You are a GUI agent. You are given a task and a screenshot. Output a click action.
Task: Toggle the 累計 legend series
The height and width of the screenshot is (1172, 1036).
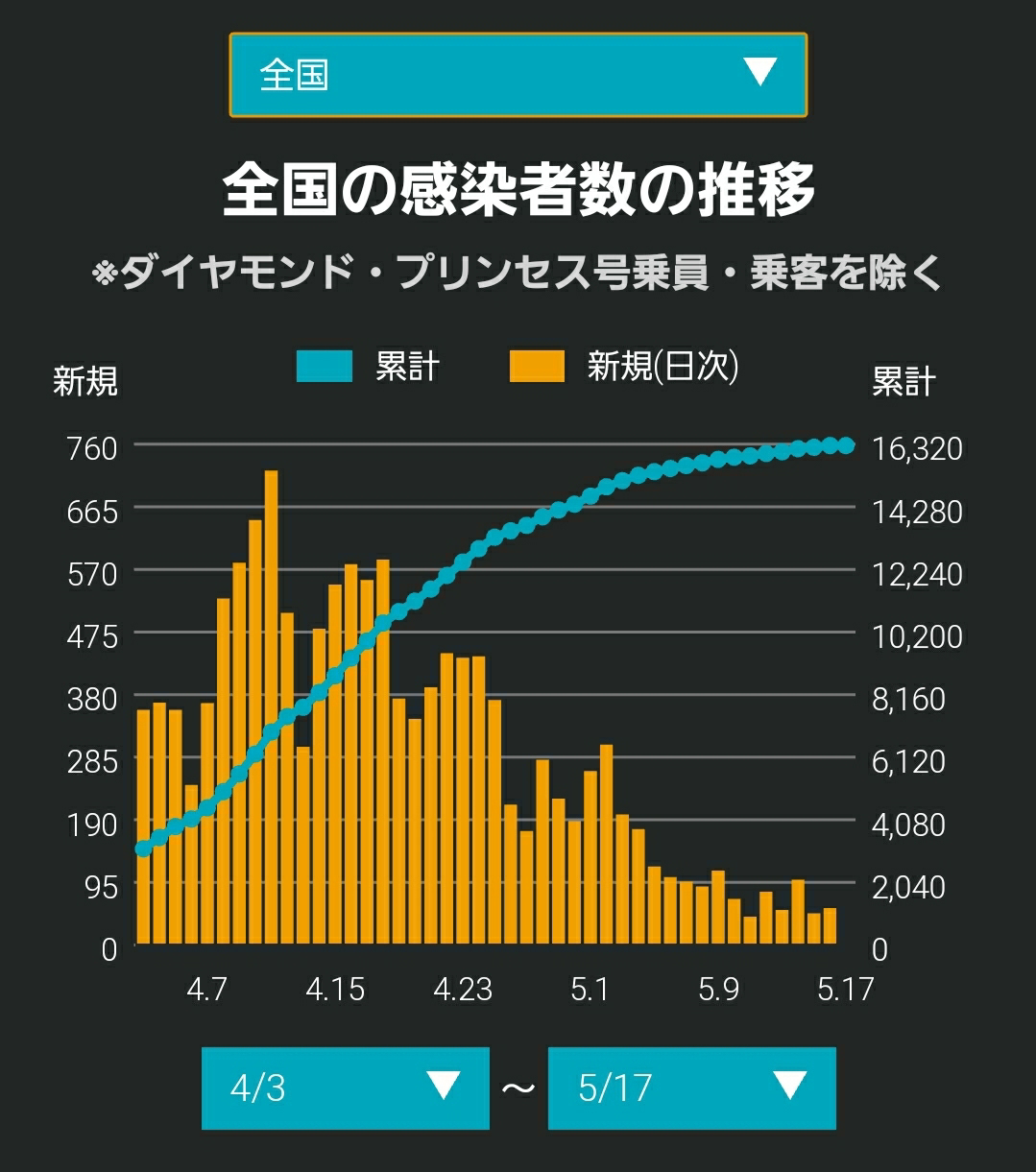click(x=368, y=366)
